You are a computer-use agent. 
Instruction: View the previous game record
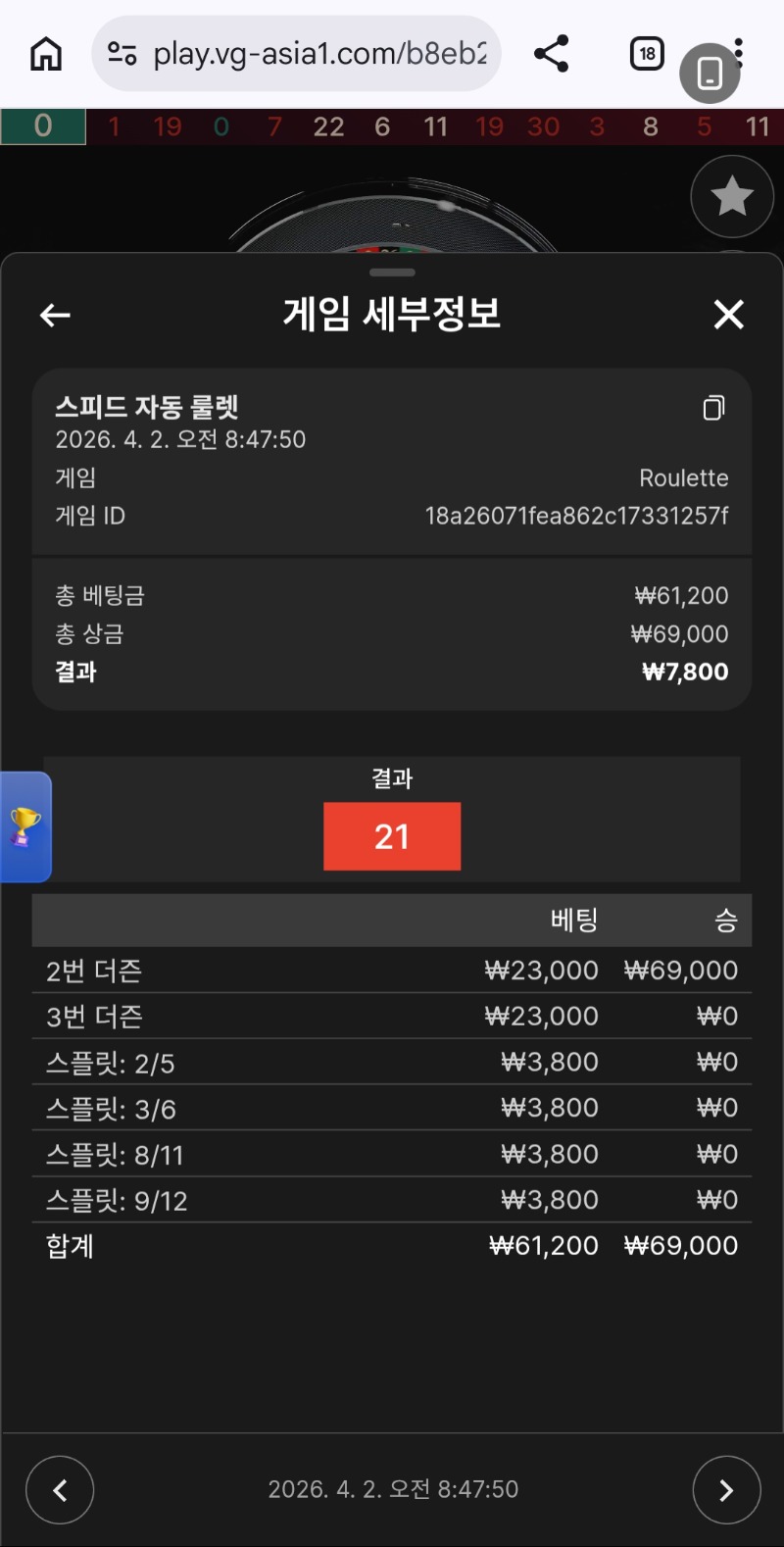pyautogui.click(x=60, y=1490)
